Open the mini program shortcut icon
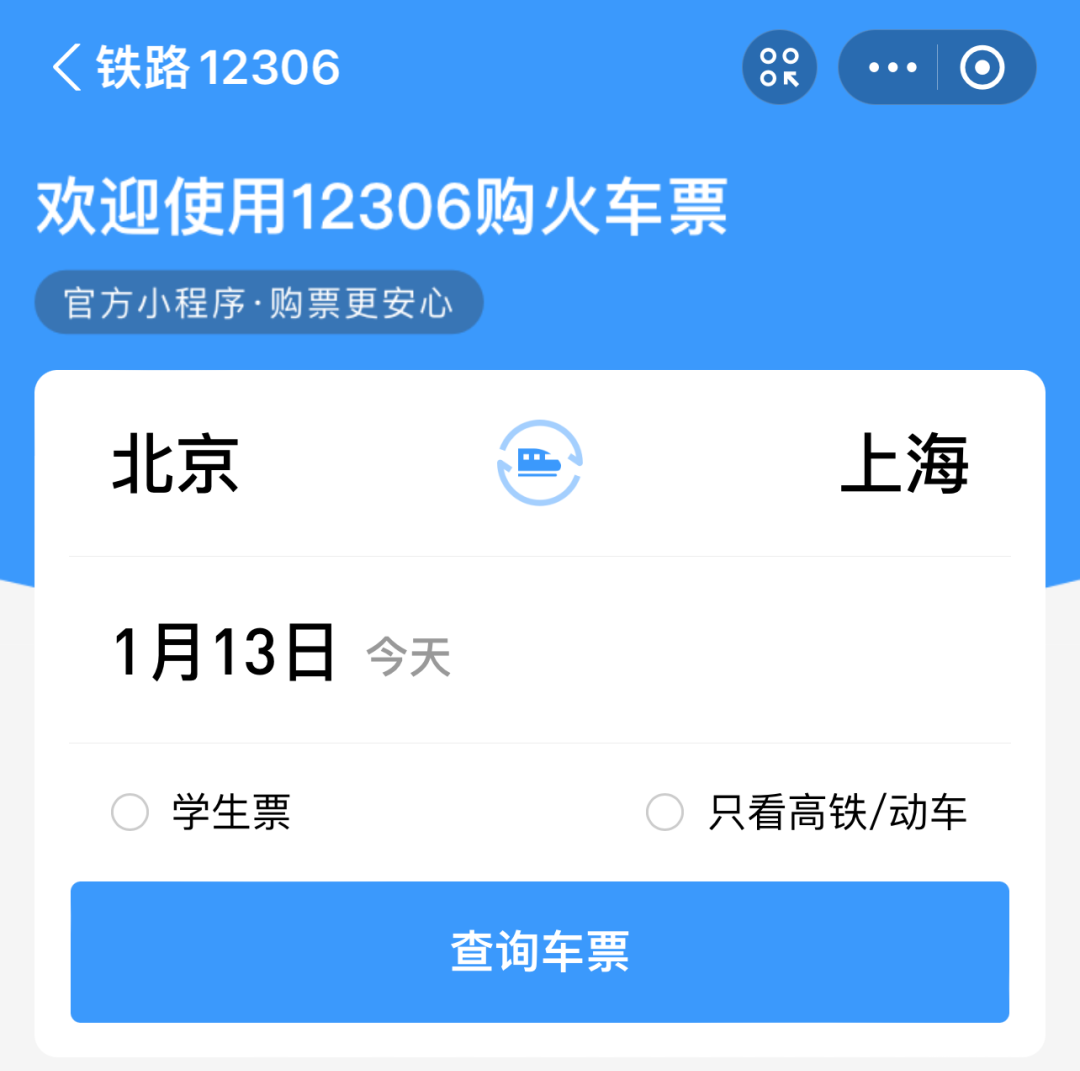 (x=779, y=68)
